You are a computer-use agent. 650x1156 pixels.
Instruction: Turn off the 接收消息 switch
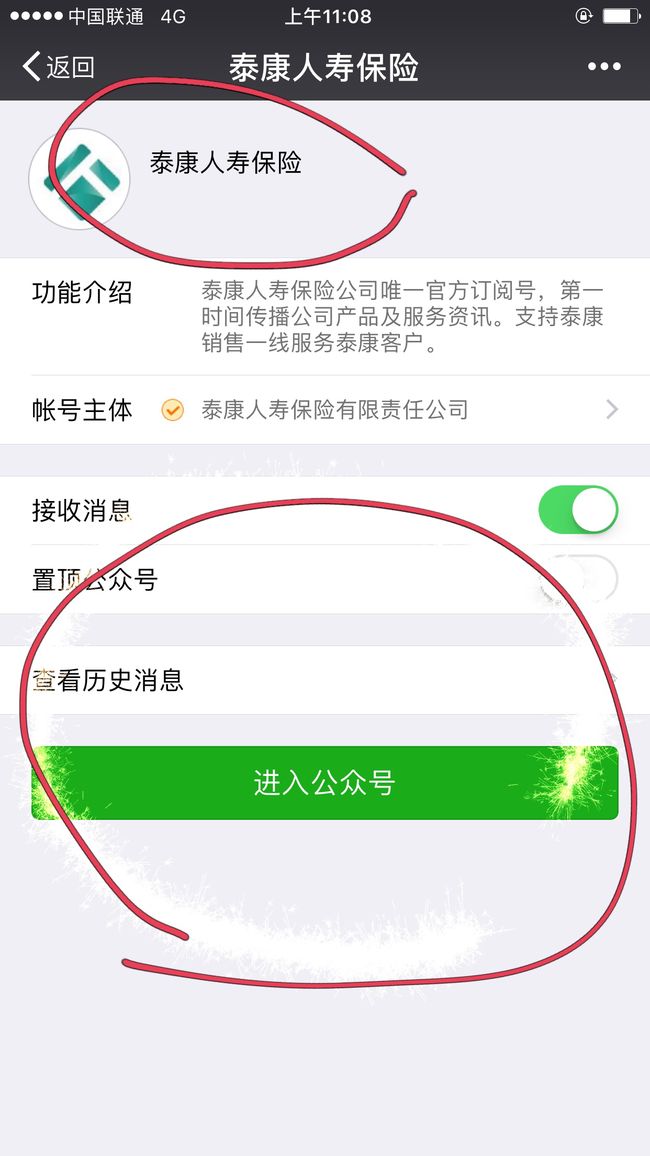579,509
